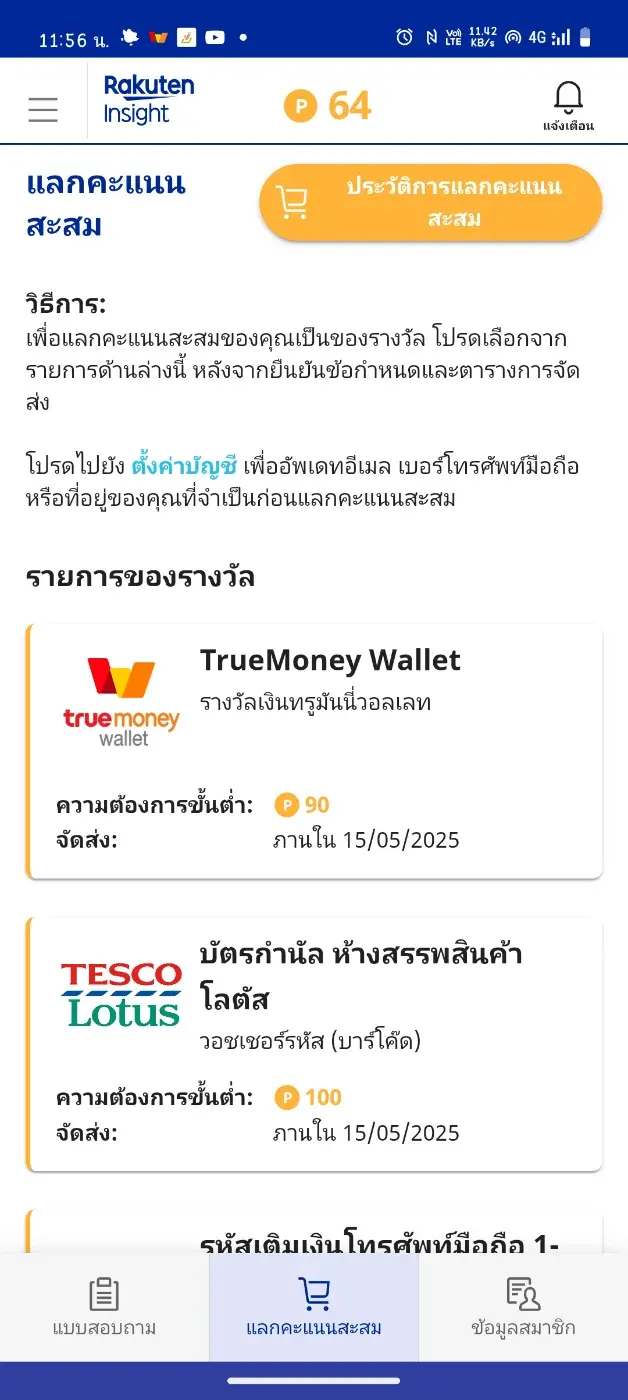
Task: Open ประวัติการแลกคะแนนสะสม redemption history
Action: point(431,202)
